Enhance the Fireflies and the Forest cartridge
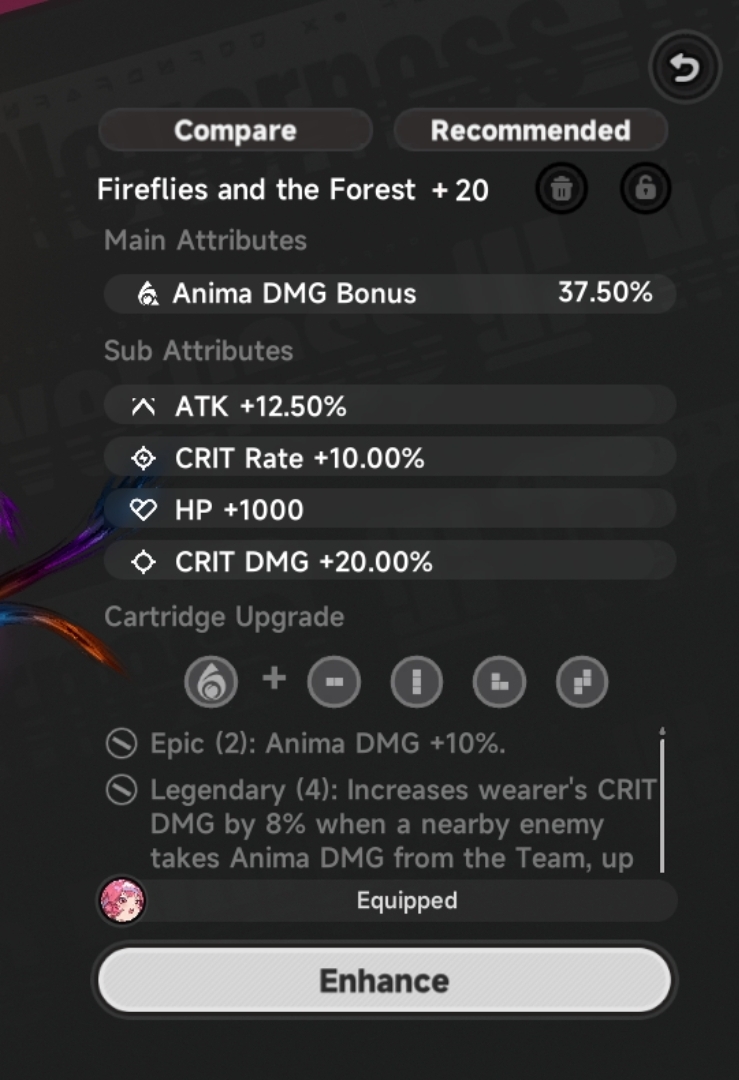Image resolution: width=739 pixels, height=1080 pixels. pyautogui.click(x=384, y=980)
